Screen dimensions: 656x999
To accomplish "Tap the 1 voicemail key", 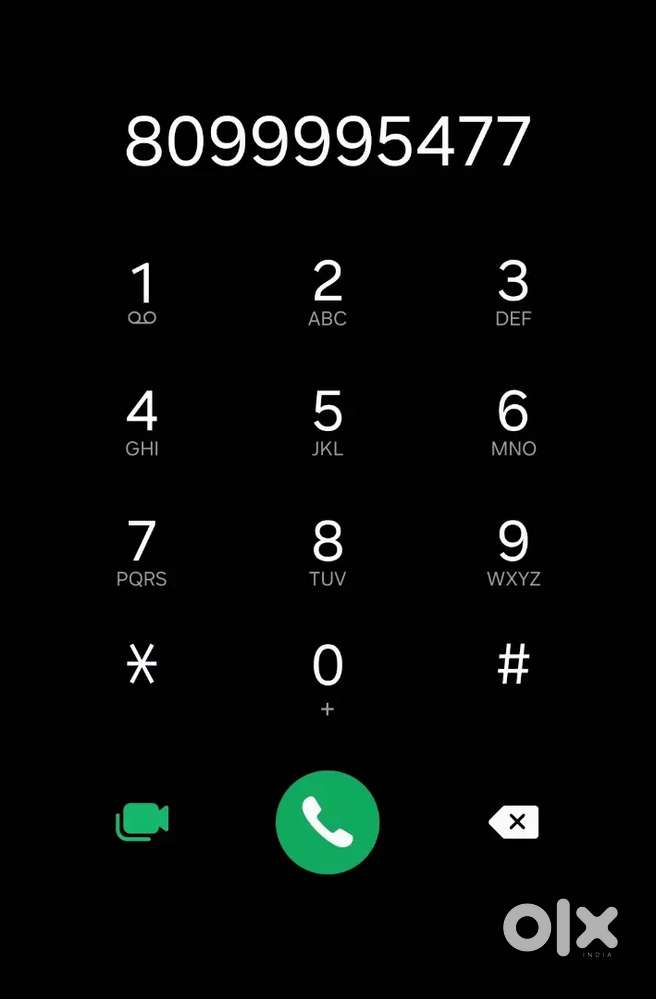I will tap(142, 293).
